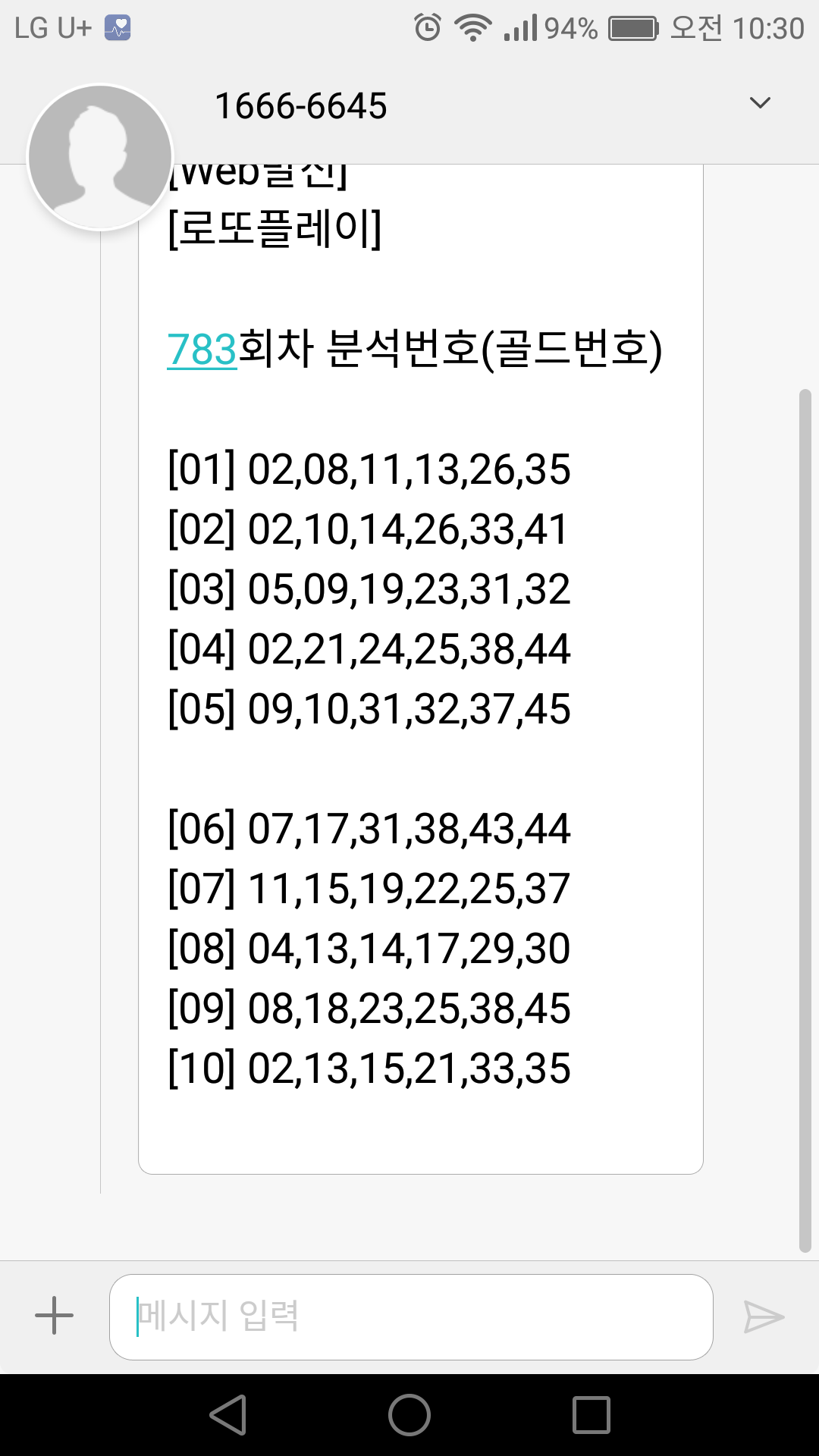Open the plus attachment menu

[x=55, y=1316]
